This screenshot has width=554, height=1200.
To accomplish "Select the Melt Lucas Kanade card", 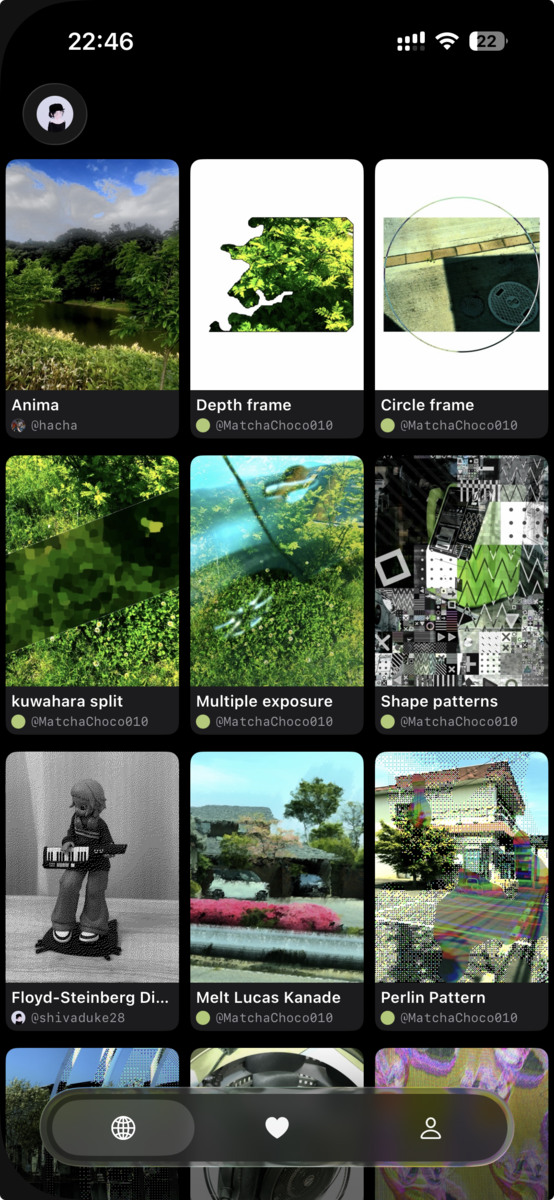I will coord(277,891).
